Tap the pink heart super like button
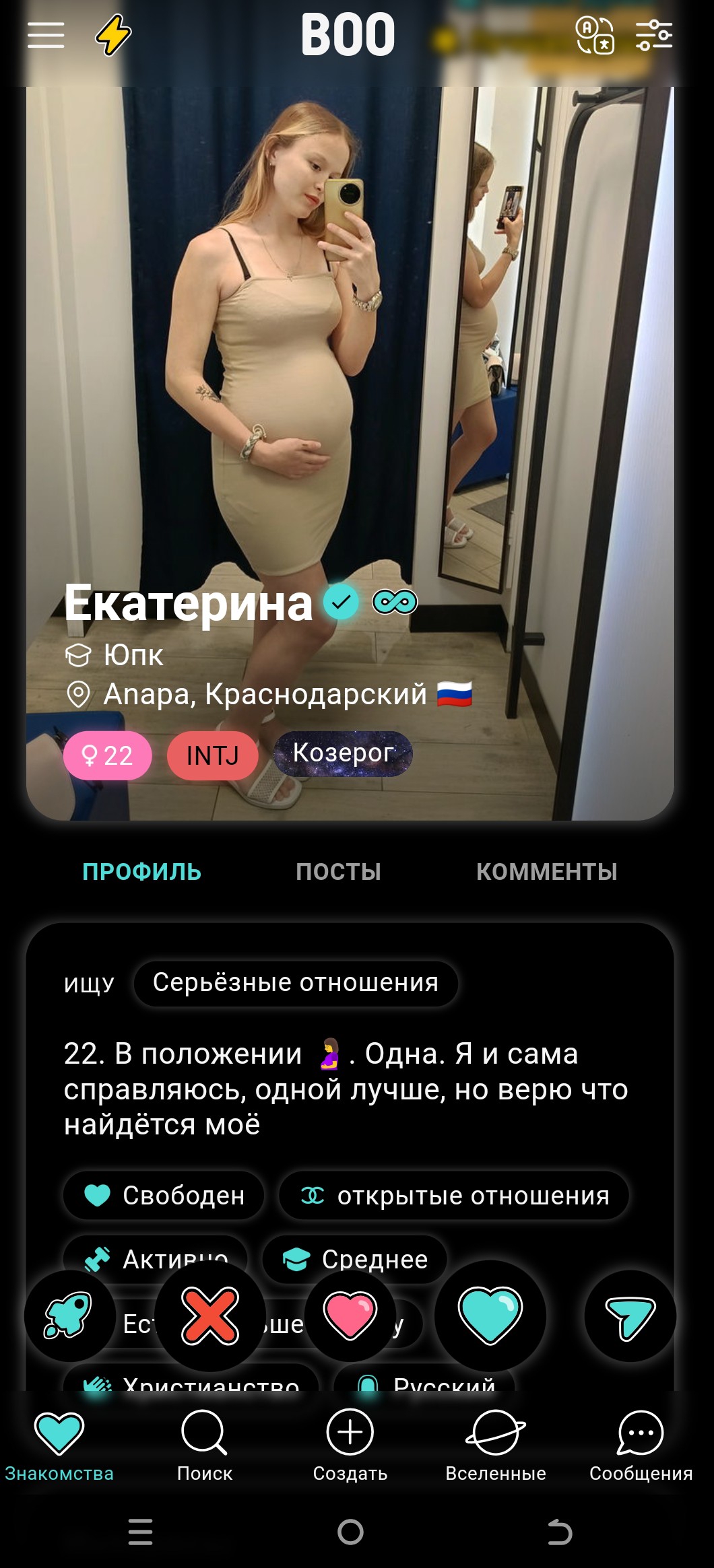This screenshot has height=1568, width=714. pos(350,1316)
